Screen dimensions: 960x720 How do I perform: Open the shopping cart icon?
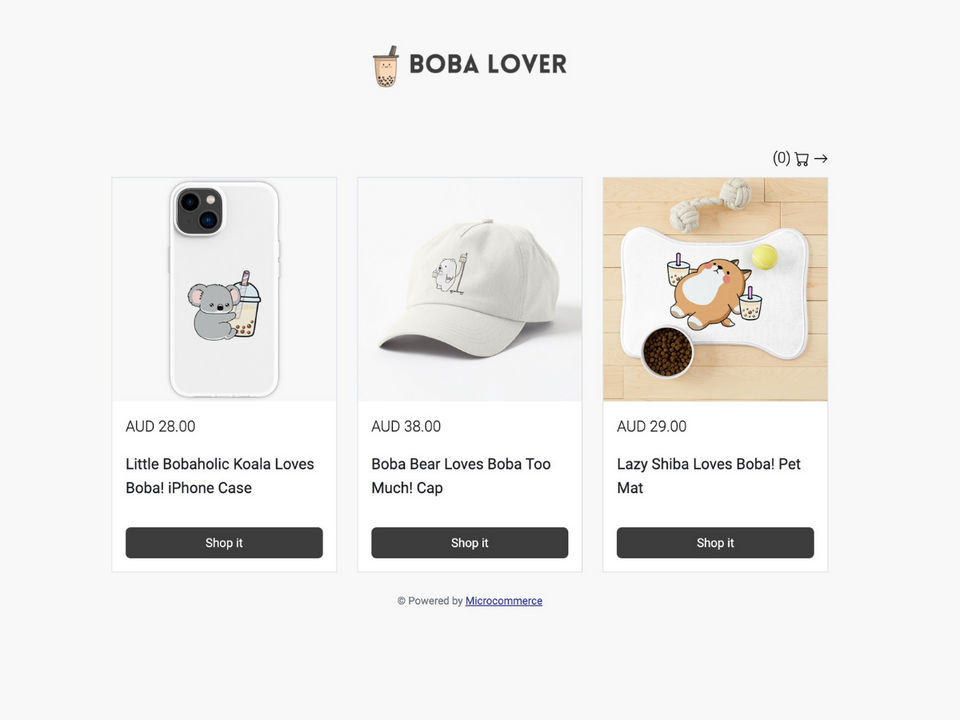click(802, 159)
